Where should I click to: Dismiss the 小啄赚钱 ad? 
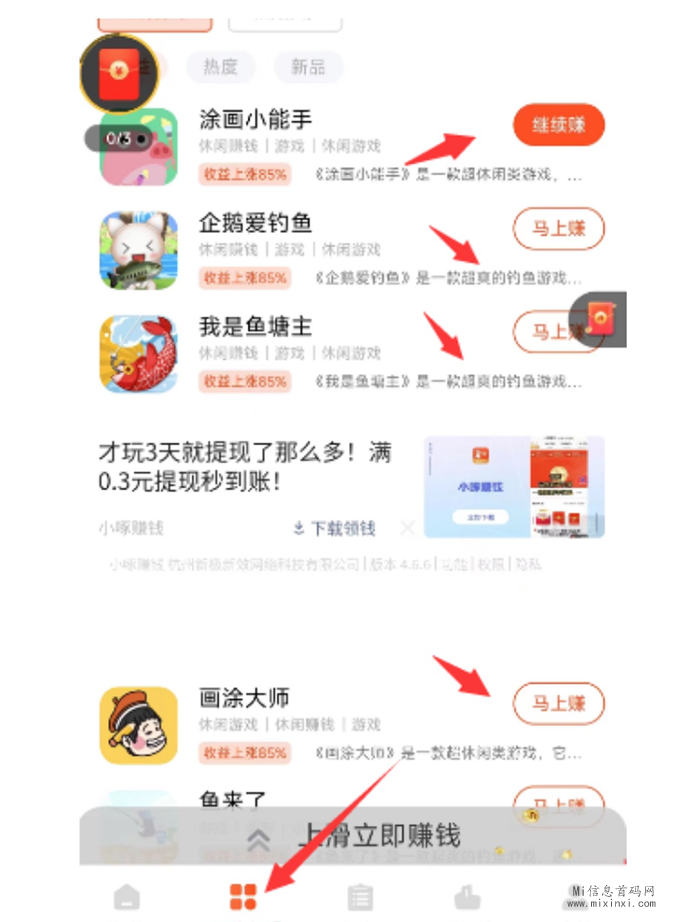(x=407, y=527)
